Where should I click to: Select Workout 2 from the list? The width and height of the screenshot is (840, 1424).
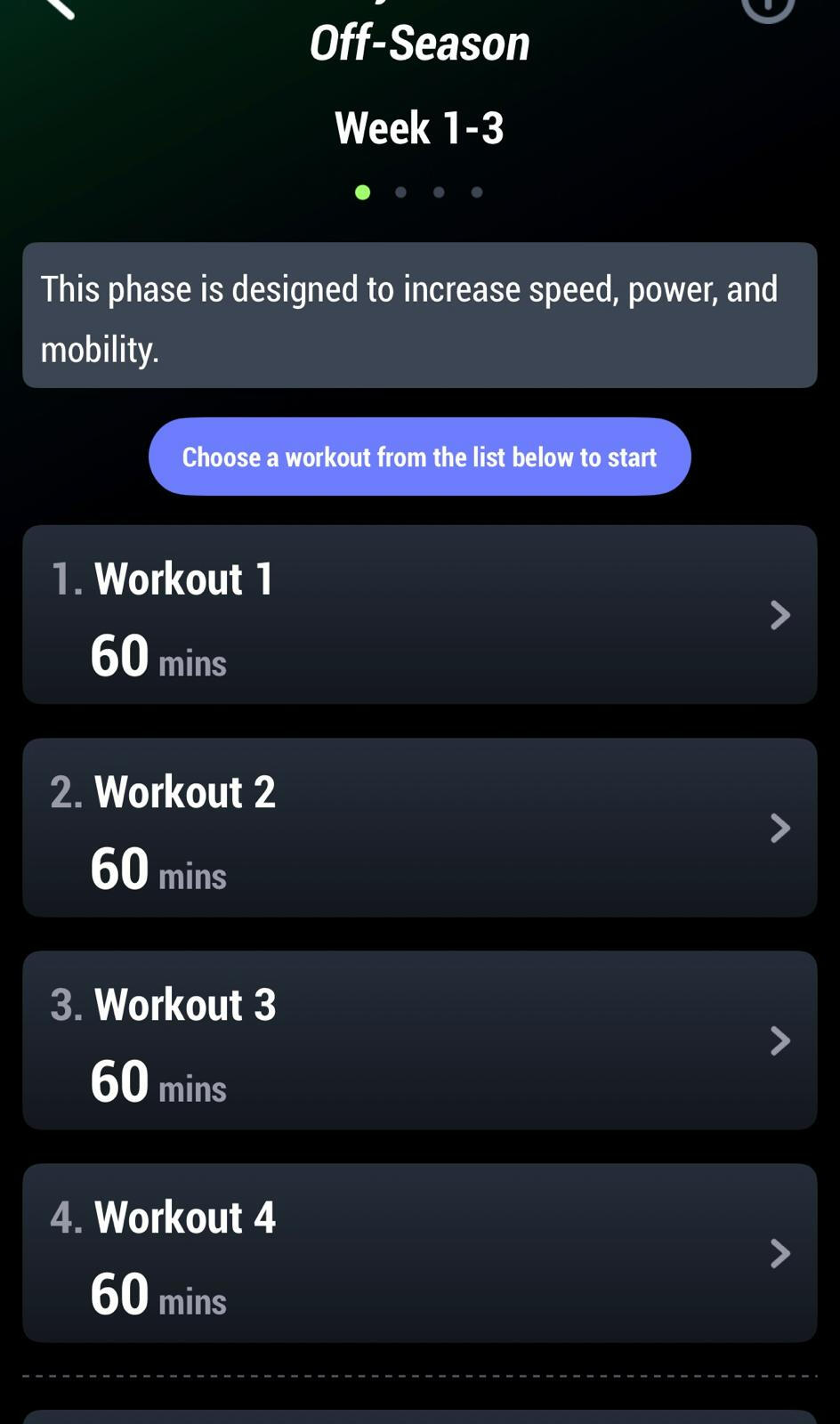pyautogui.click(x=419, y=828)
